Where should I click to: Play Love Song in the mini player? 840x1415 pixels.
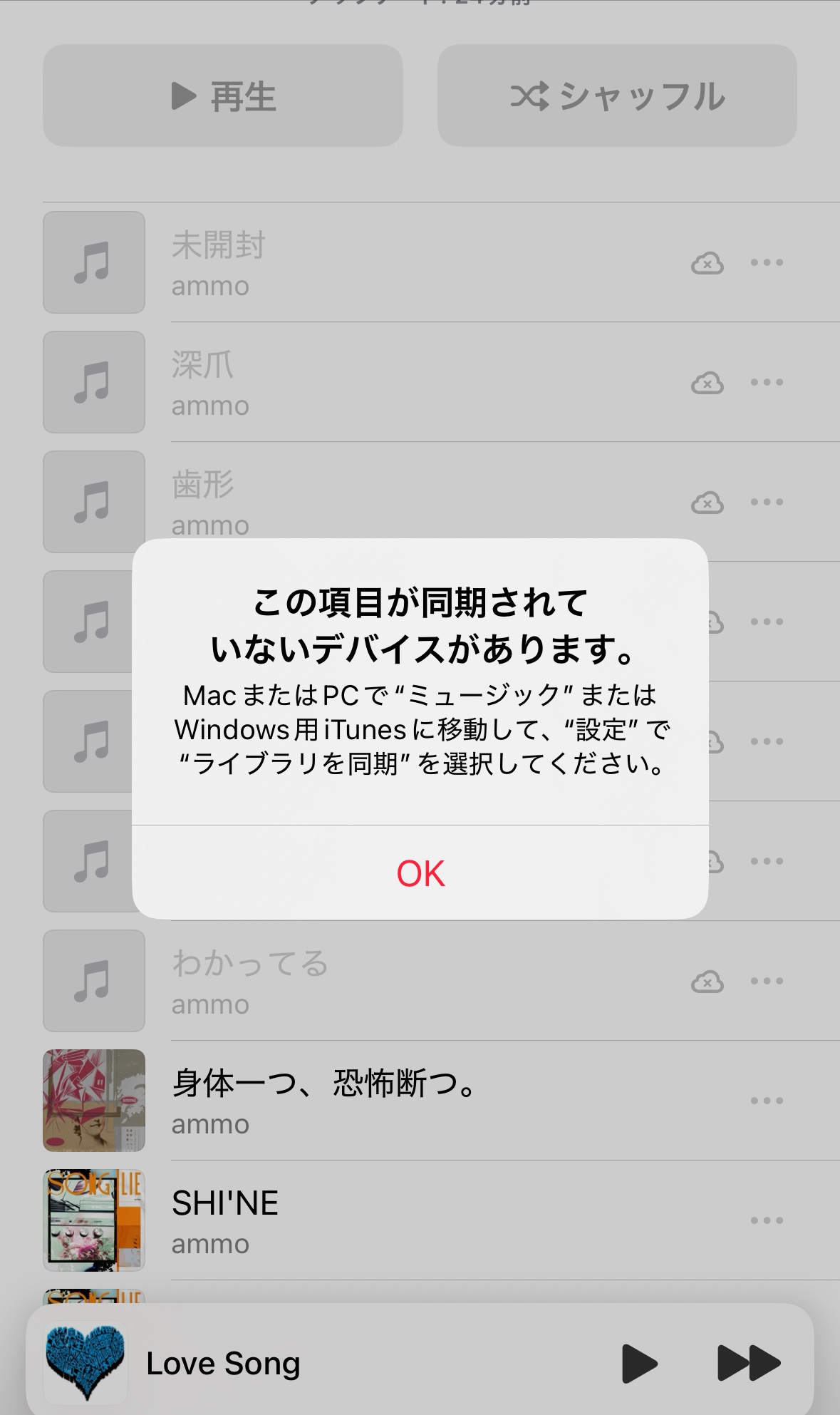coord(638,1363)
